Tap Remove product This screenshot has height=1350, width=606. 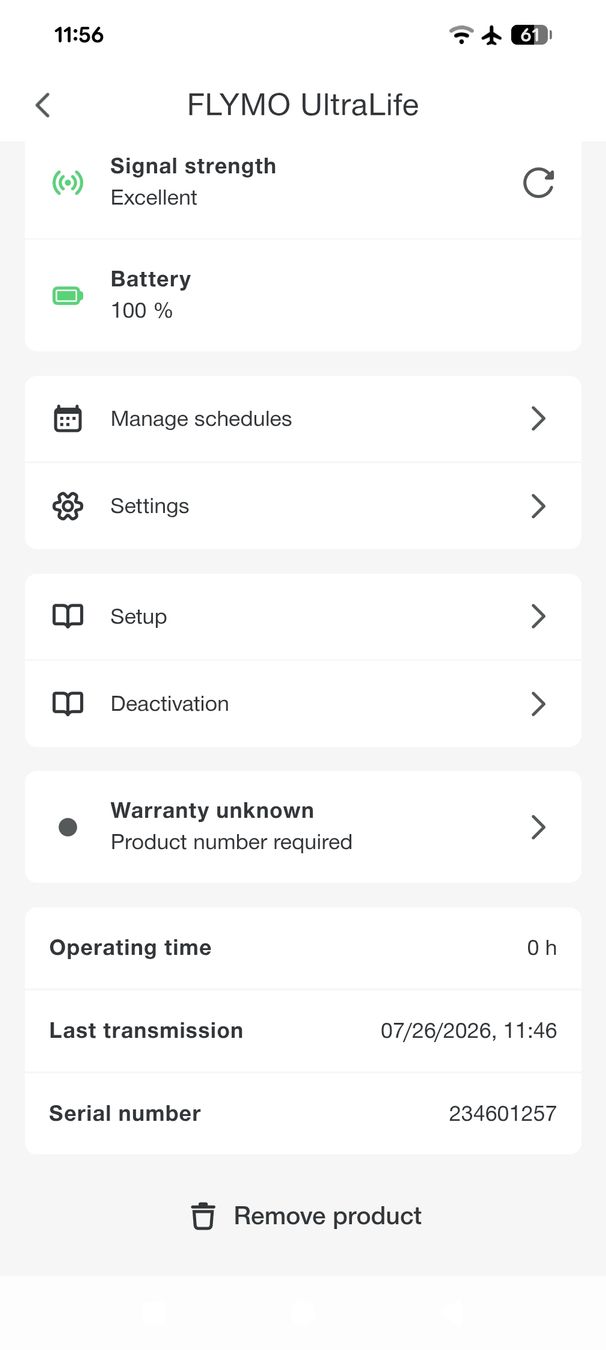(x=306, y=1216)
